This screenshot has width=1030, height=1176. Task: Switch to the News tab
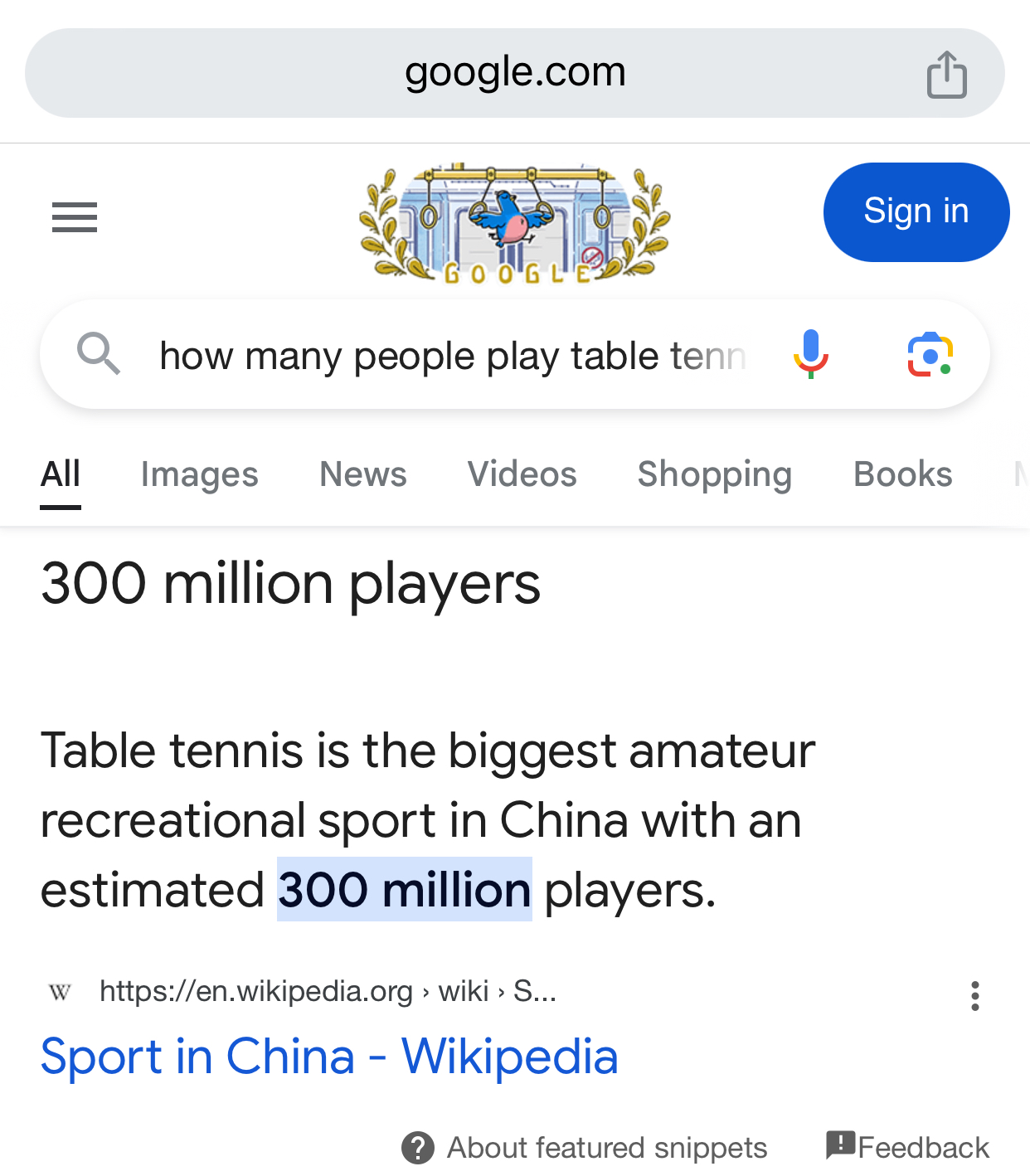click(x=362, y=474)
